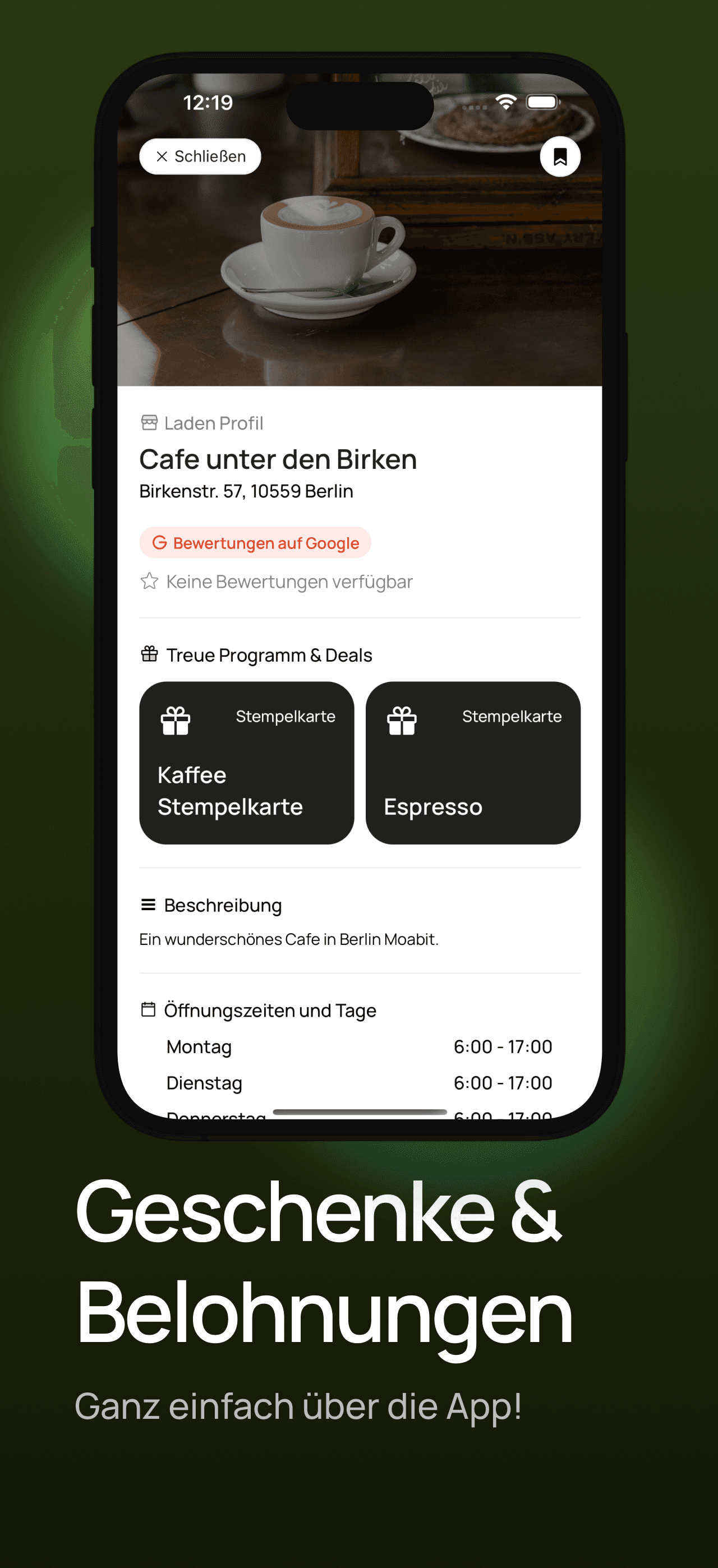Tap the X inside the Schließen button

point(162,156)
